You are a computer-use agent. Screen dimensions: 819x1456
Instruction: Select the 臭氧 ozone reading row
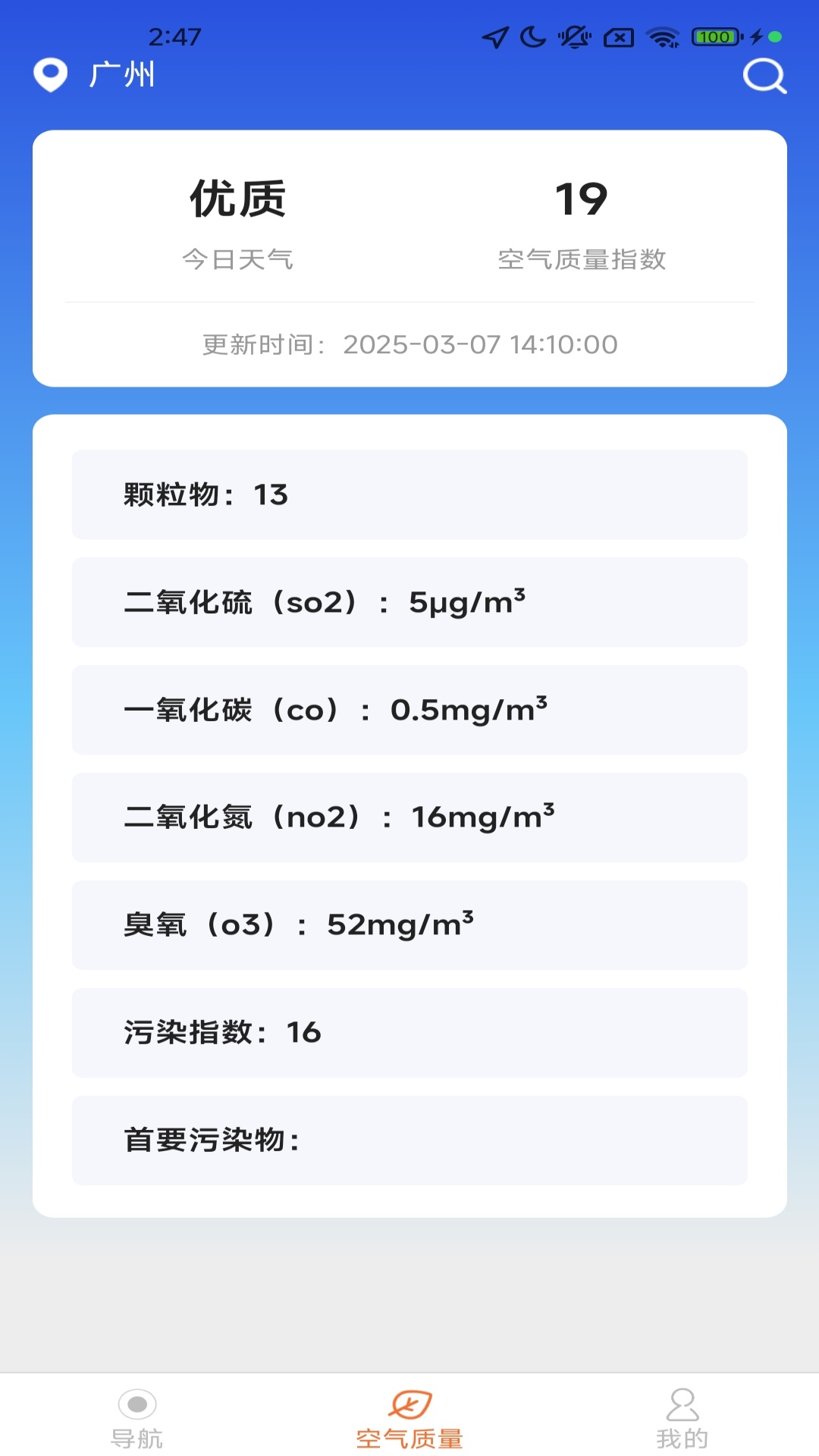409,925
